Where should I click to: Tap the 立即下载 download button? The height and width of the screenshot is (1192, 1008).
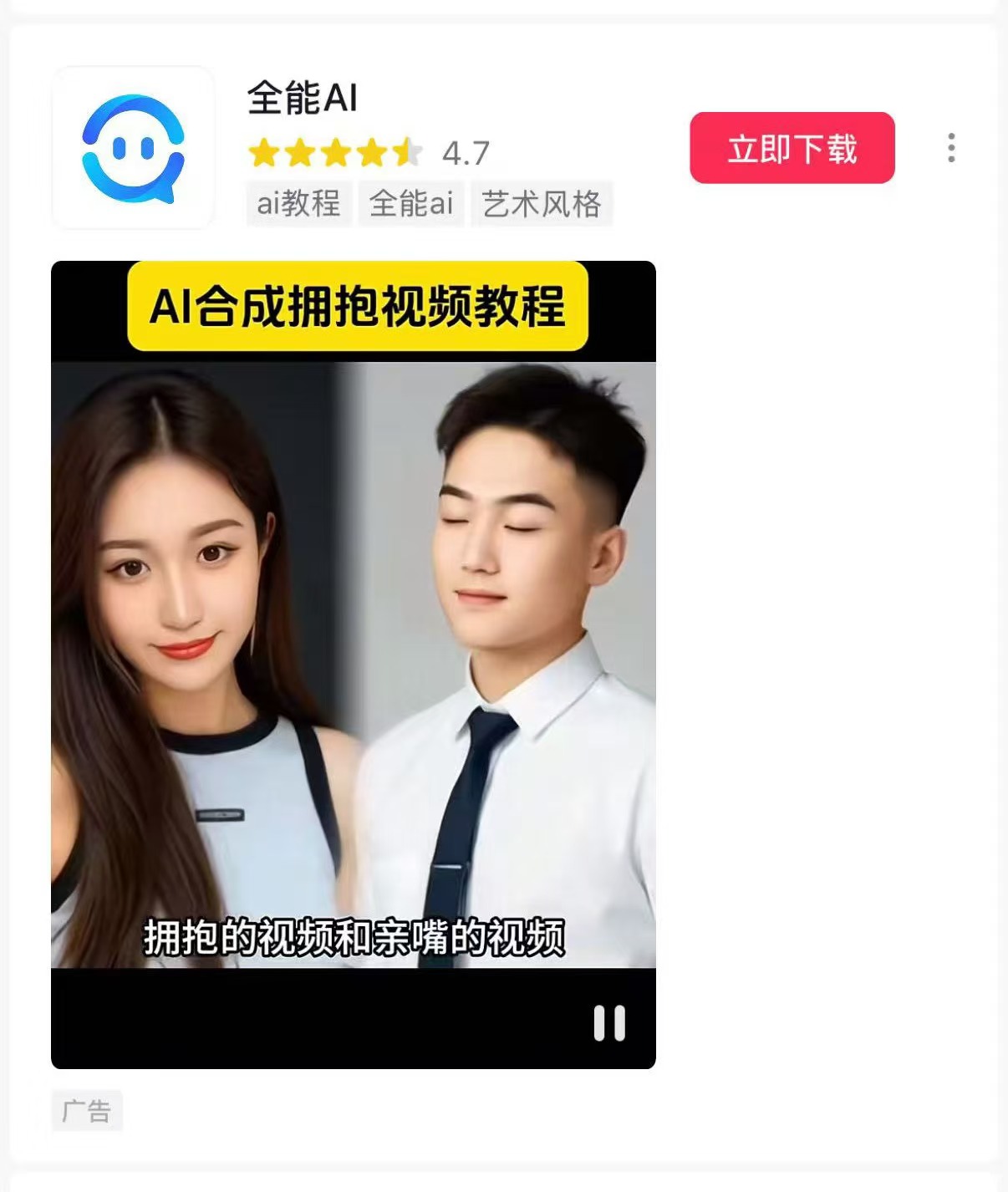[792, 148]
